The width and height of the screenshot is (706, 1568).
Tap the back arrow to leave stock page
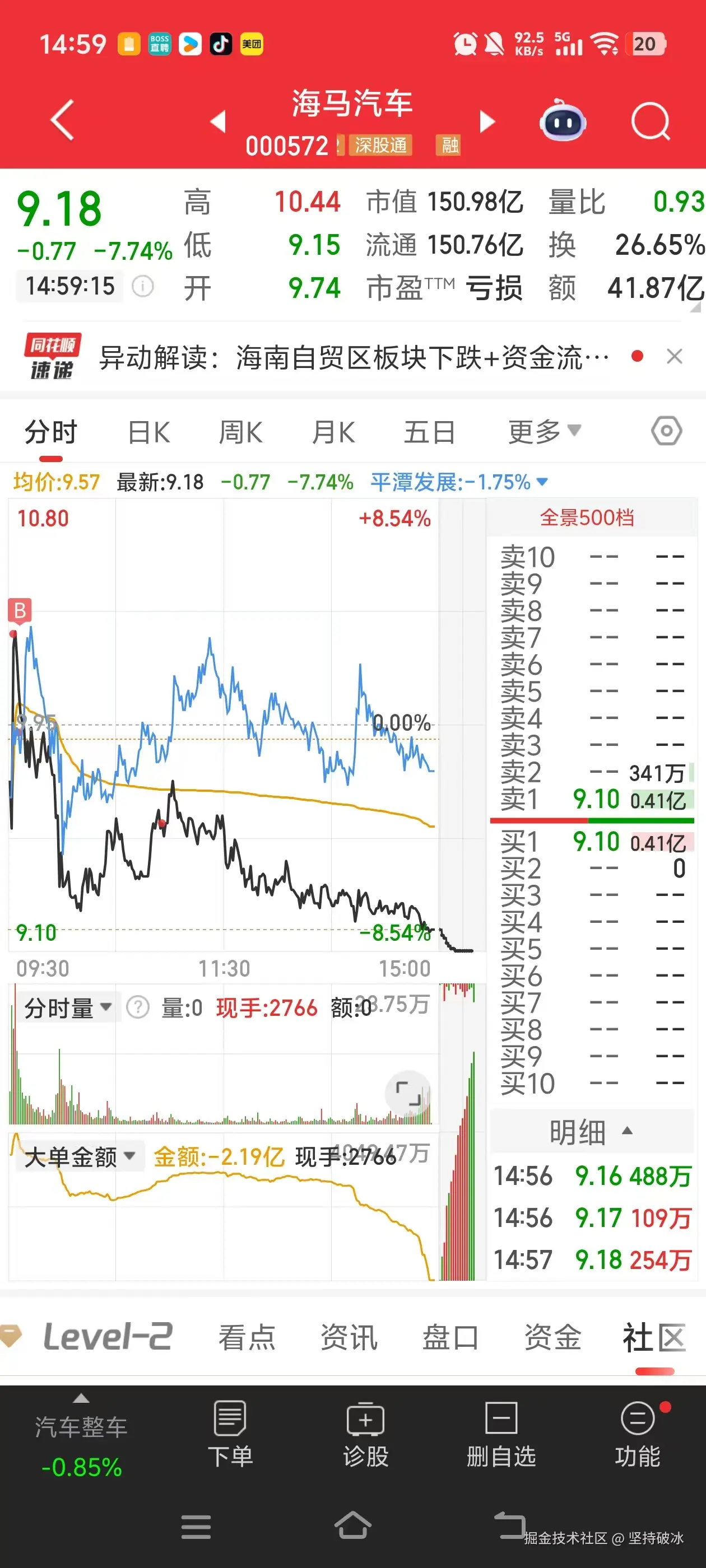coord(60,119)
